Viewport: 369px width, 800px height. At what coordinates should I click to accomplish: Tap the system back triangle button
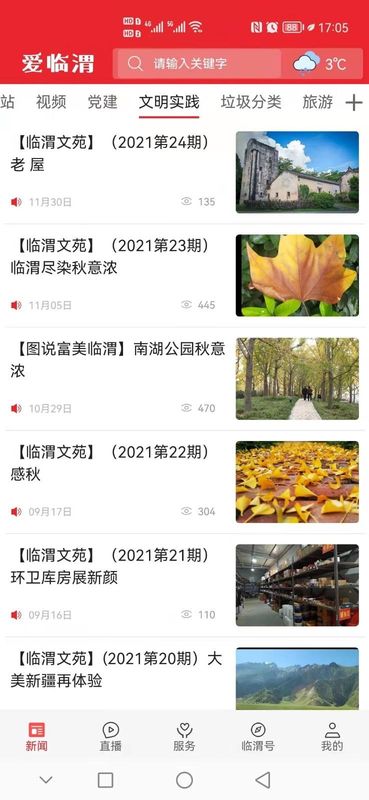click(x=263, y=780)
